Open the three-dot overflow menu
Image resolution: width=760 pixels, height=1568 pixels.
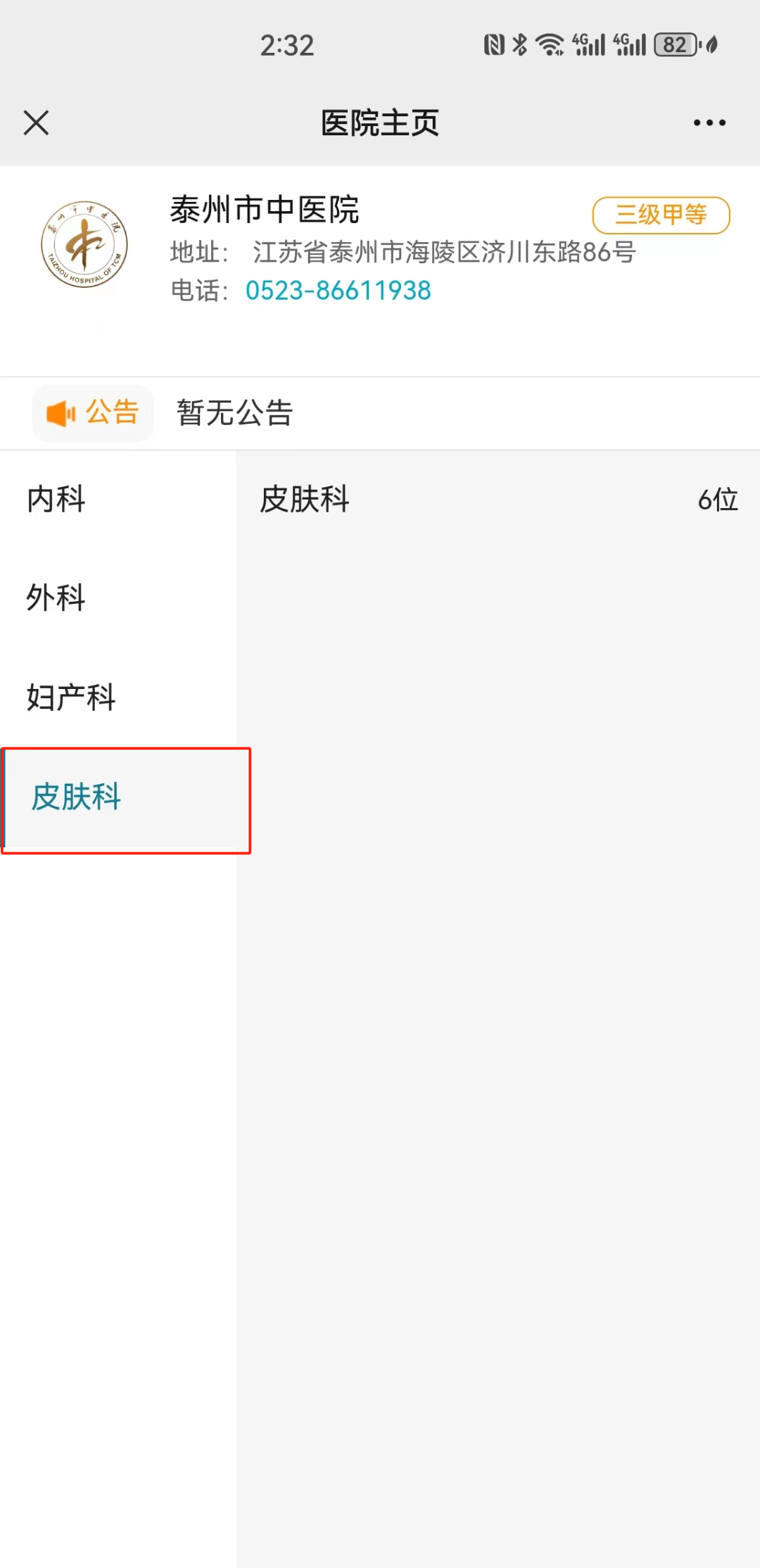pos(709,122)
